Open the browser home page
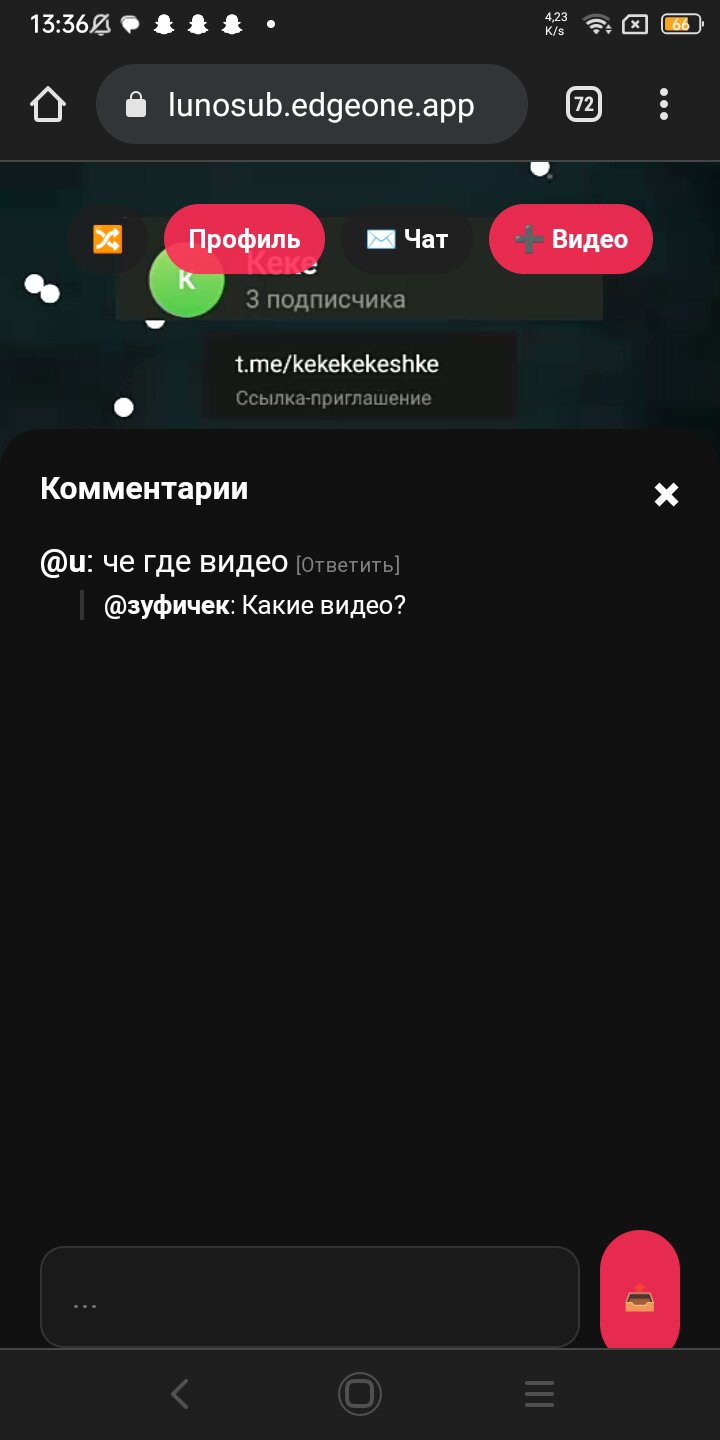 (48, 105)
